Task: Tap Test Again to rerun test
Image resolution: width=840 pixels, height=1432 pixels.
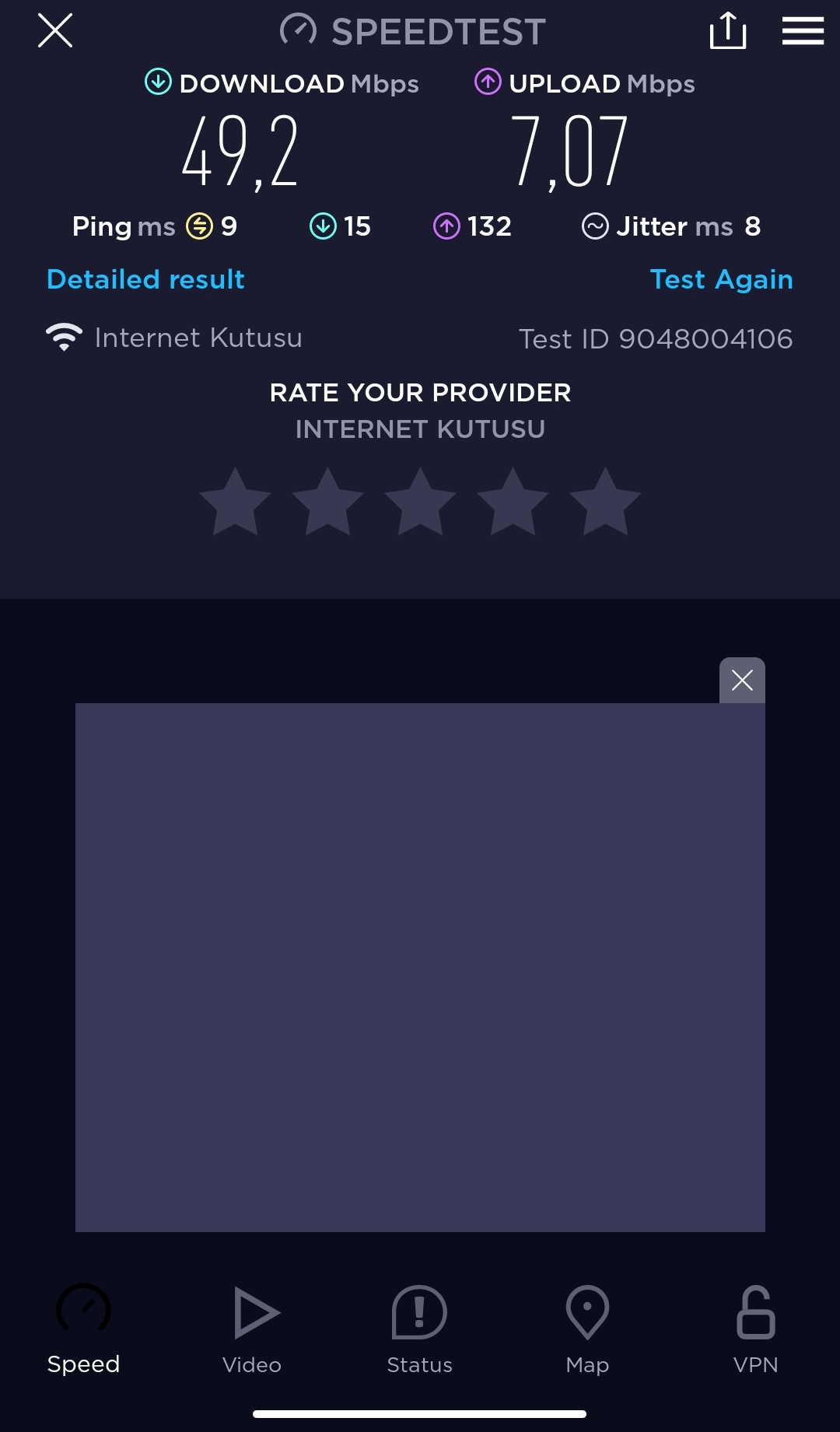Action: (721, 279)
